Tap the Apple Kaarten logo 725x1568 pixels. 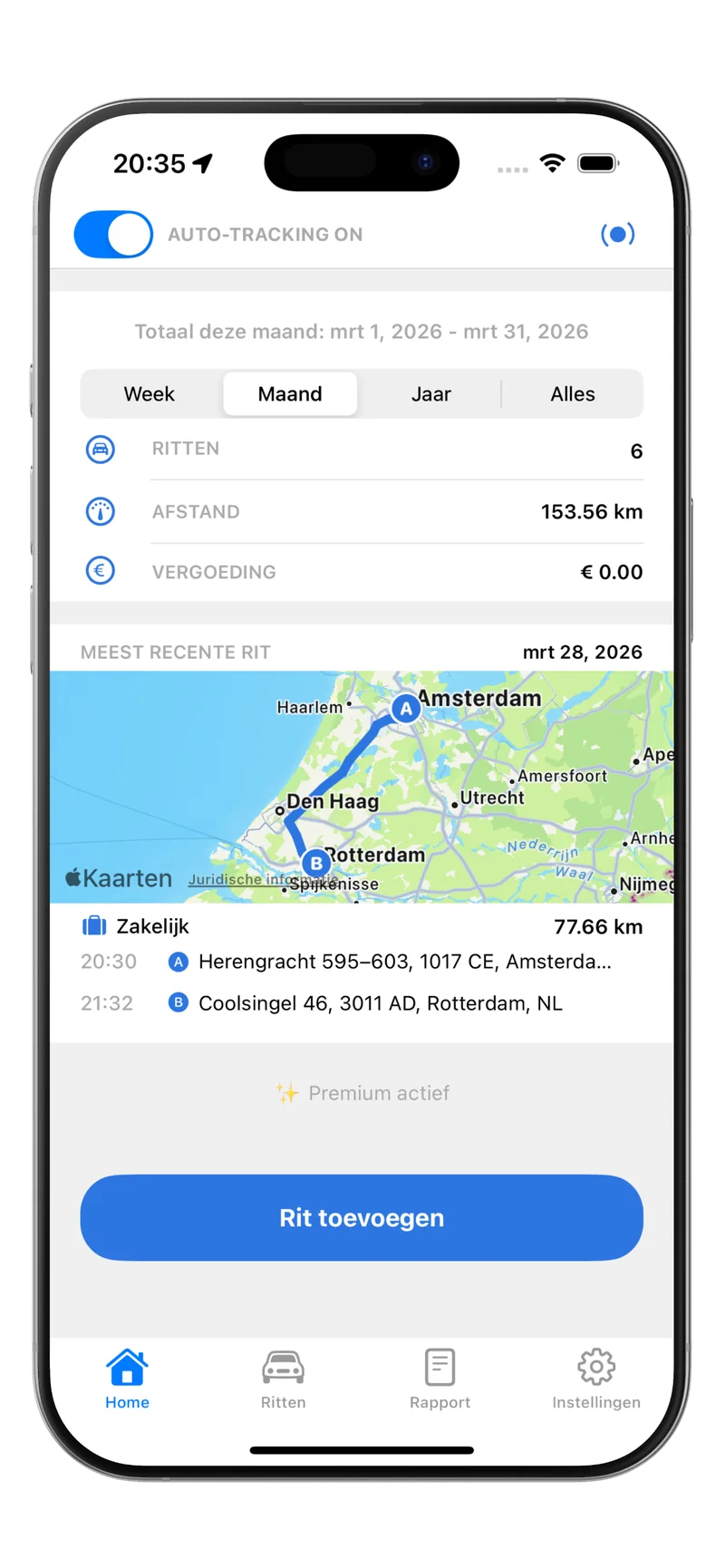118,877
